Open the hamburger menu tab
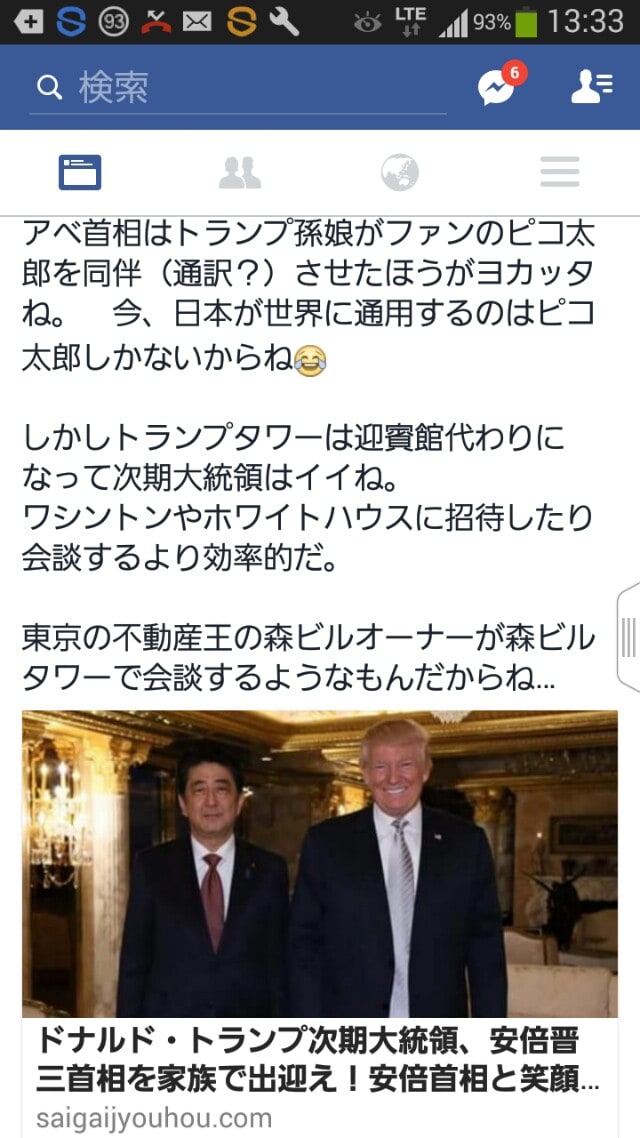 tap(560, 172)
